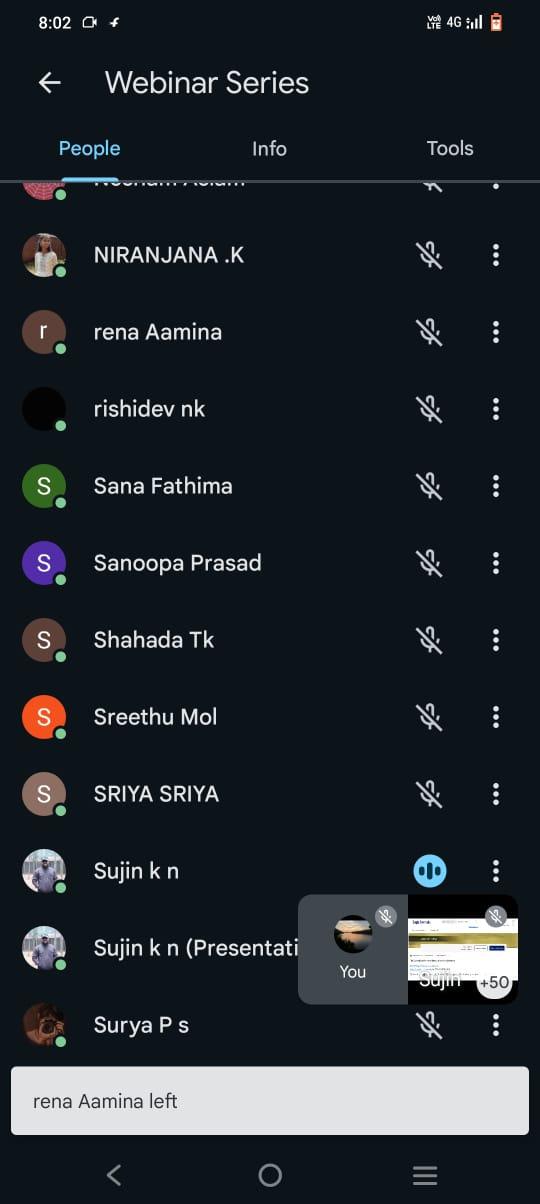Open more options for NIRANJANA .K
Image resolution: width=540 pixels, height=1204 pixels.
pos(496,255)
